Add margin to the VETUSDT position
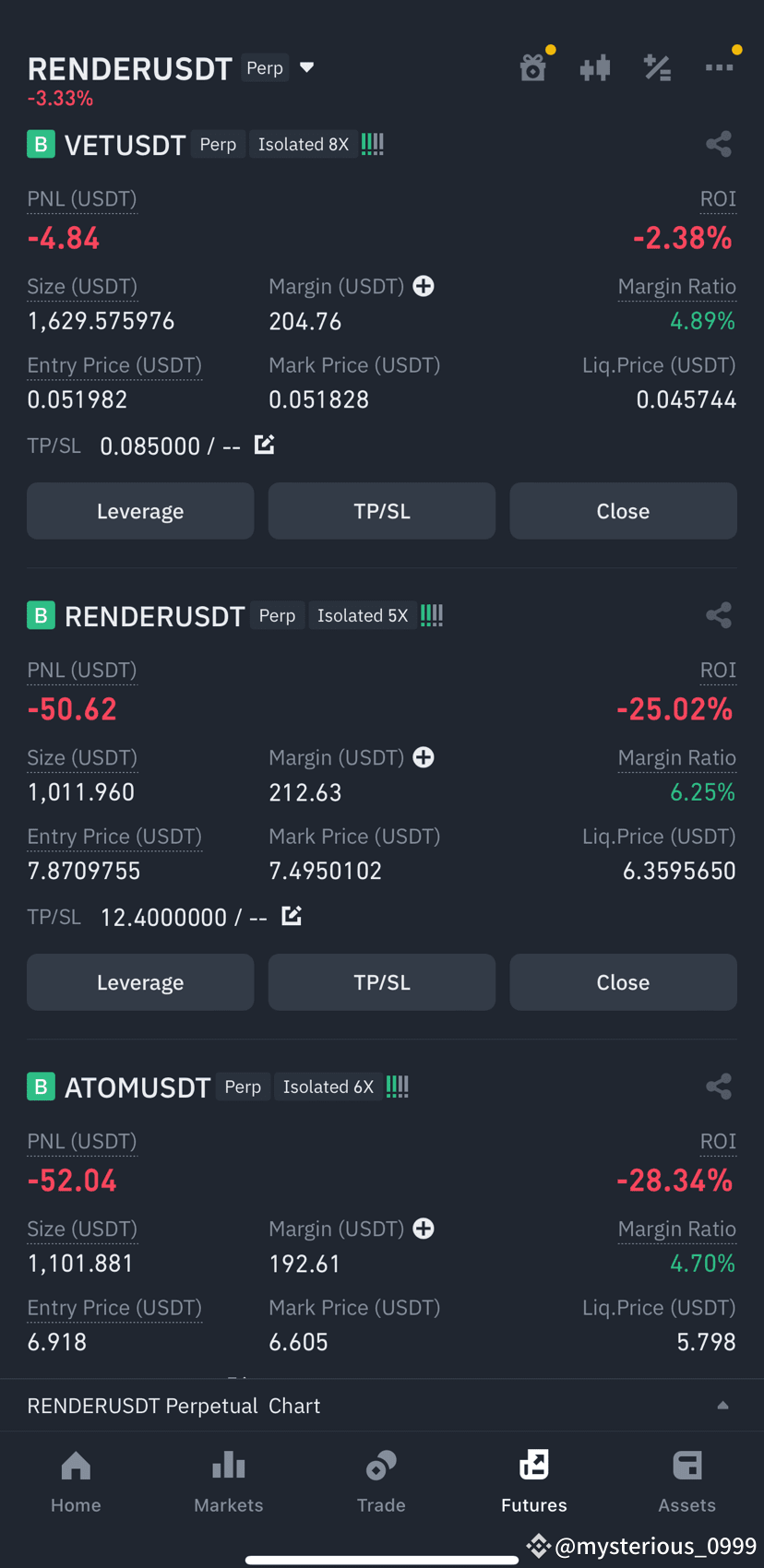The width and height of the screenshot is (764, 1568). tap(423, 286)
